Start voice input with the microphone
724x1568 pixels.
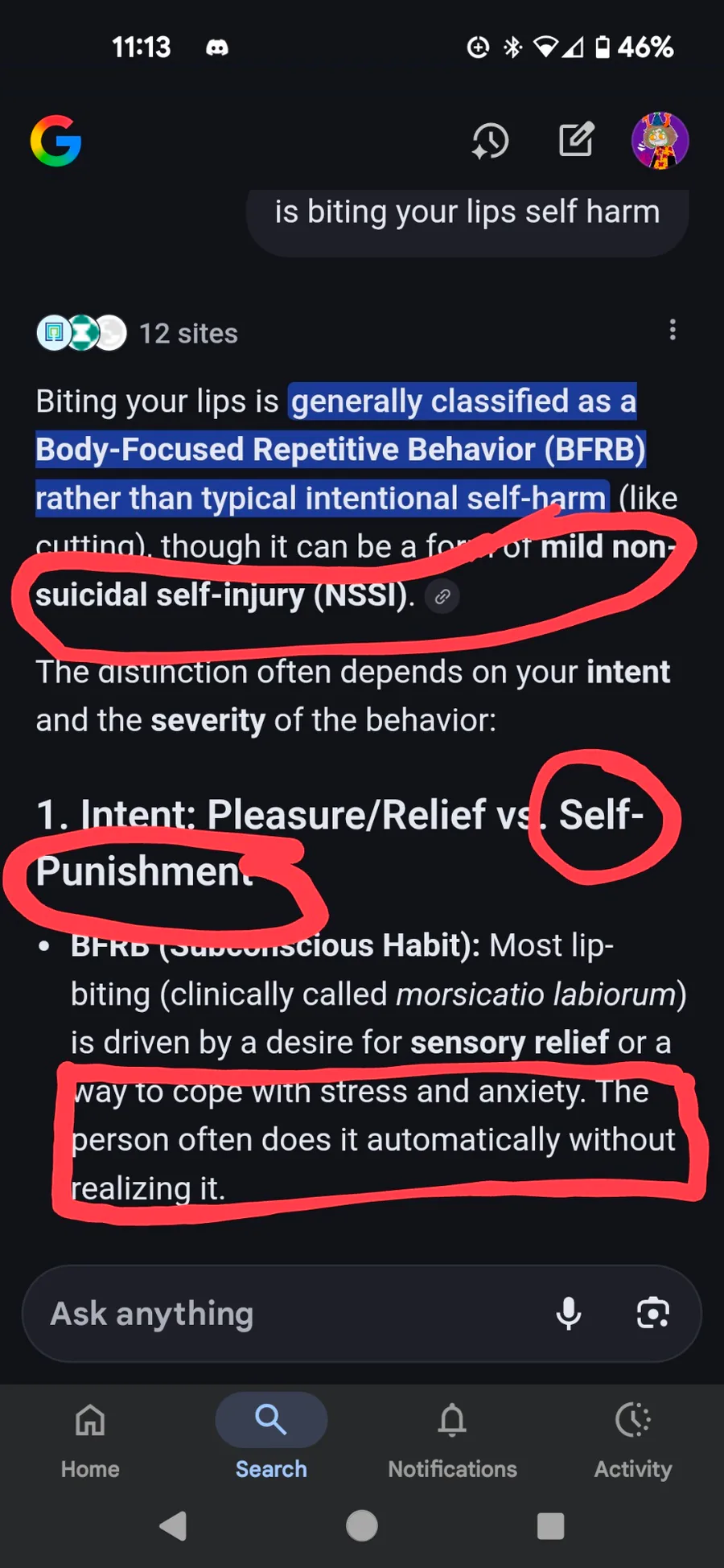pyautogui.click(x=569, y=1314)
